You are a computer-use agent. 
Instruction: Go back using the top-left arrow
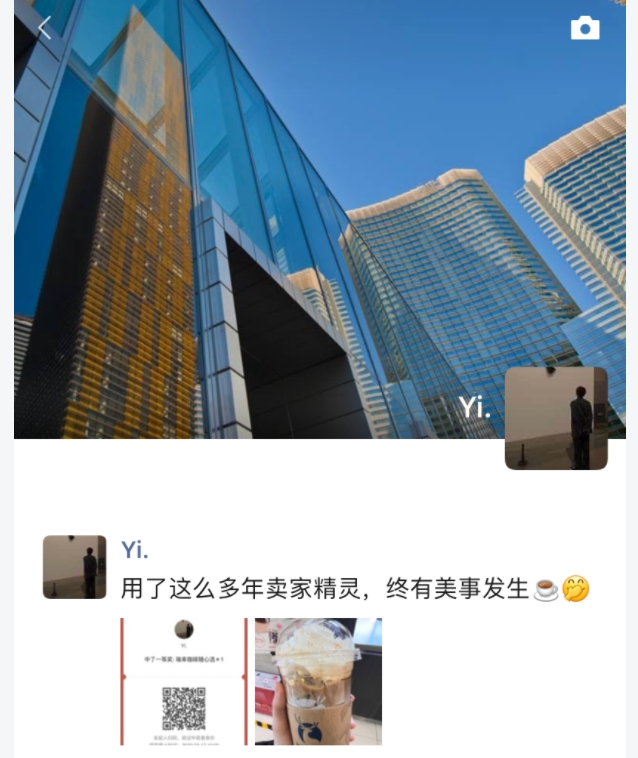click(45, 28)
